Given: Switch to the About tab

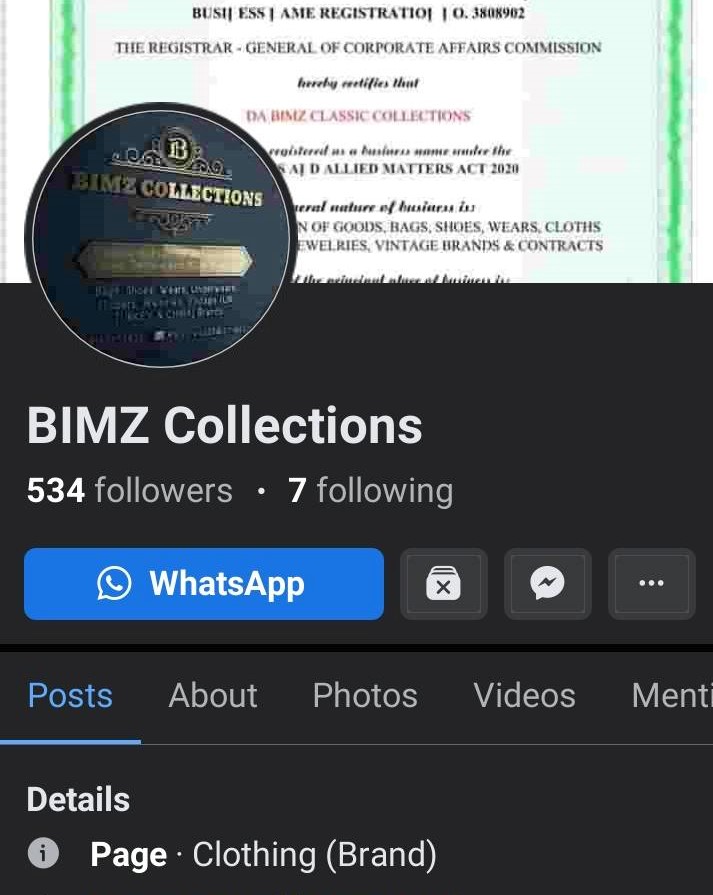Looking at the screenshot, I should (213, 695).
